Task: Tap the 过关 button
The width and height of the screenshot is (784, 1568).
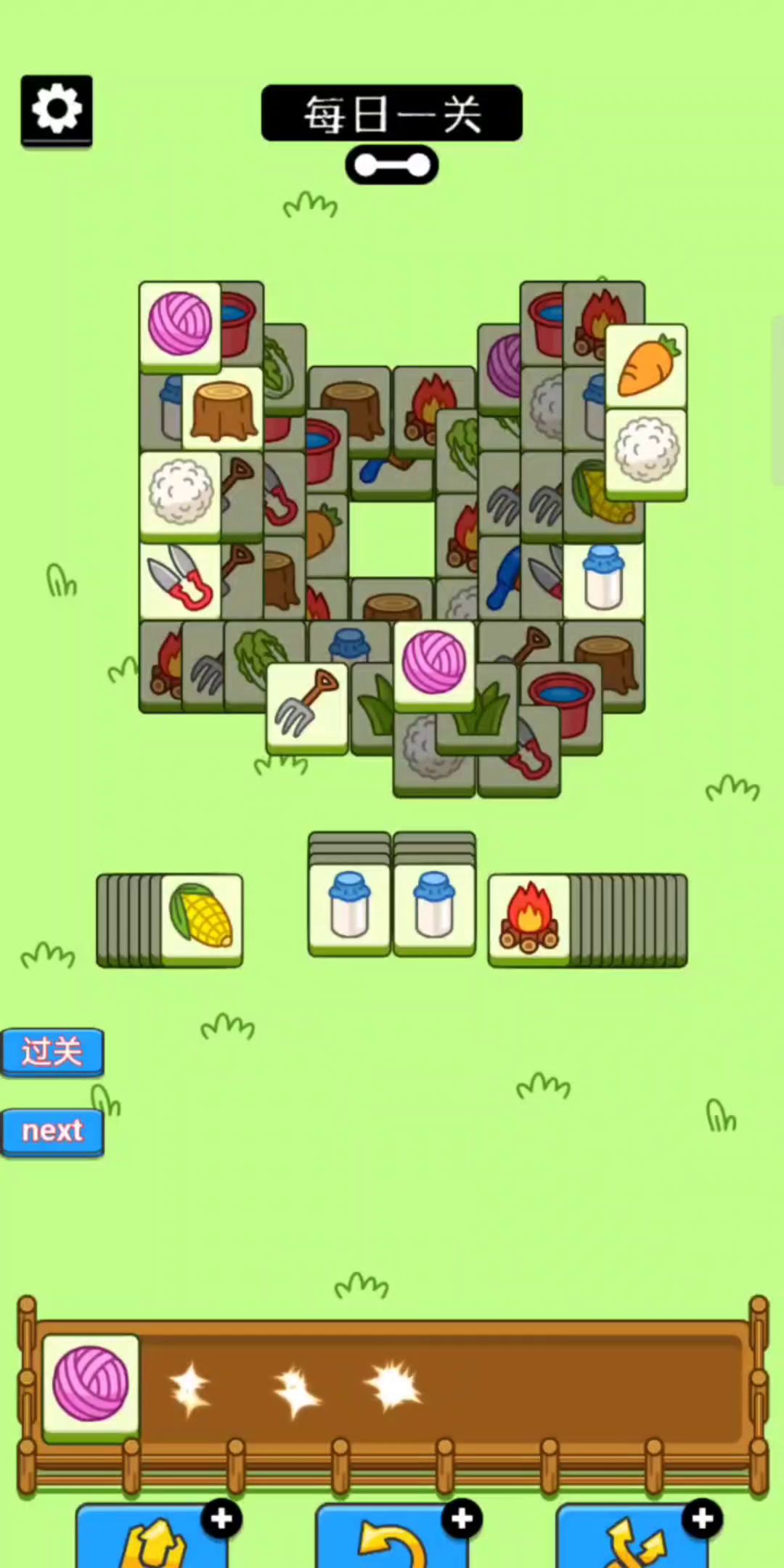Action: click(x=52, y=1051)
